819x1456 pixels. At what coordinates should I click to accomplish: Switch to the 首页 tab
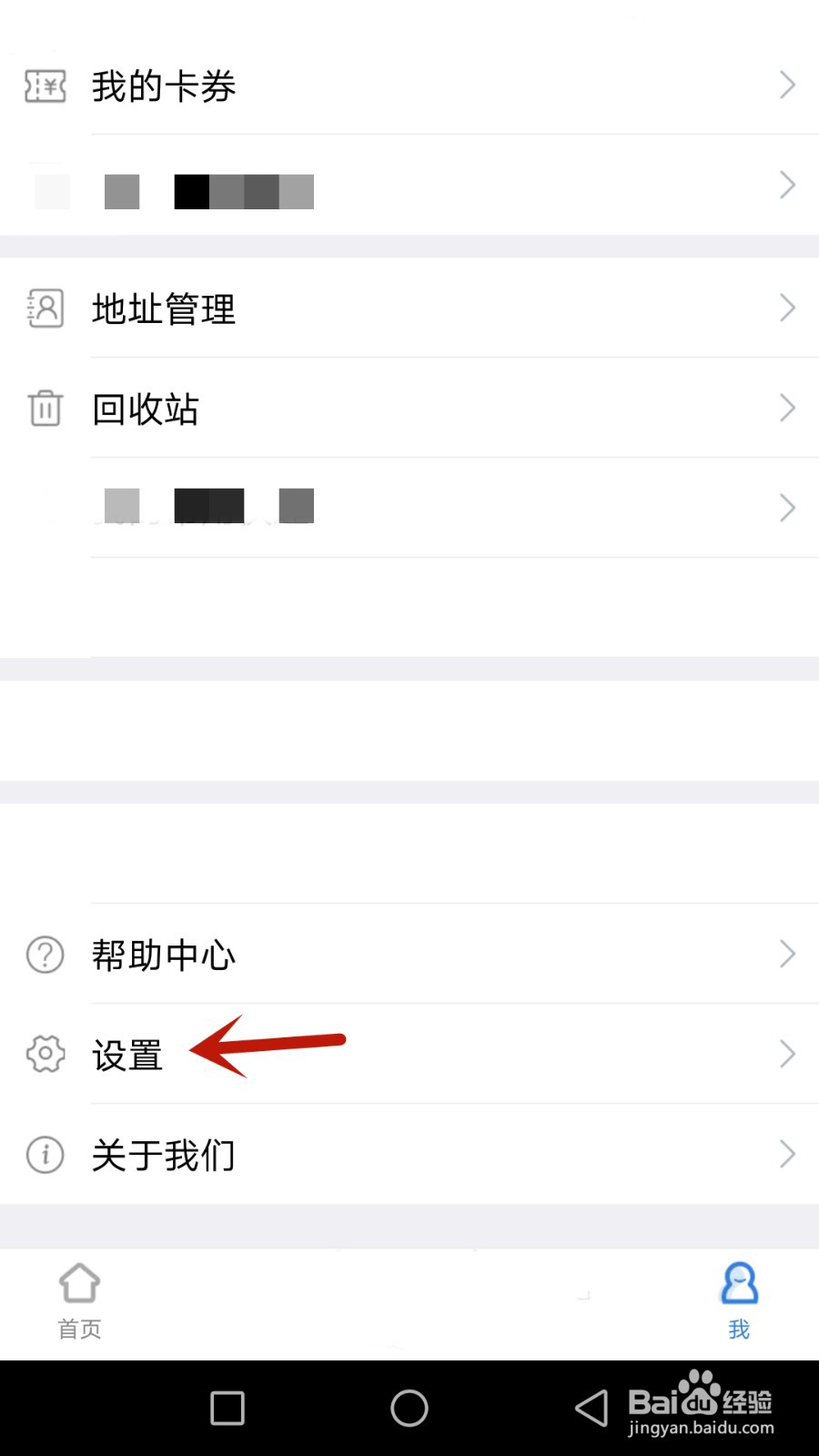(x=79, y=1301)
